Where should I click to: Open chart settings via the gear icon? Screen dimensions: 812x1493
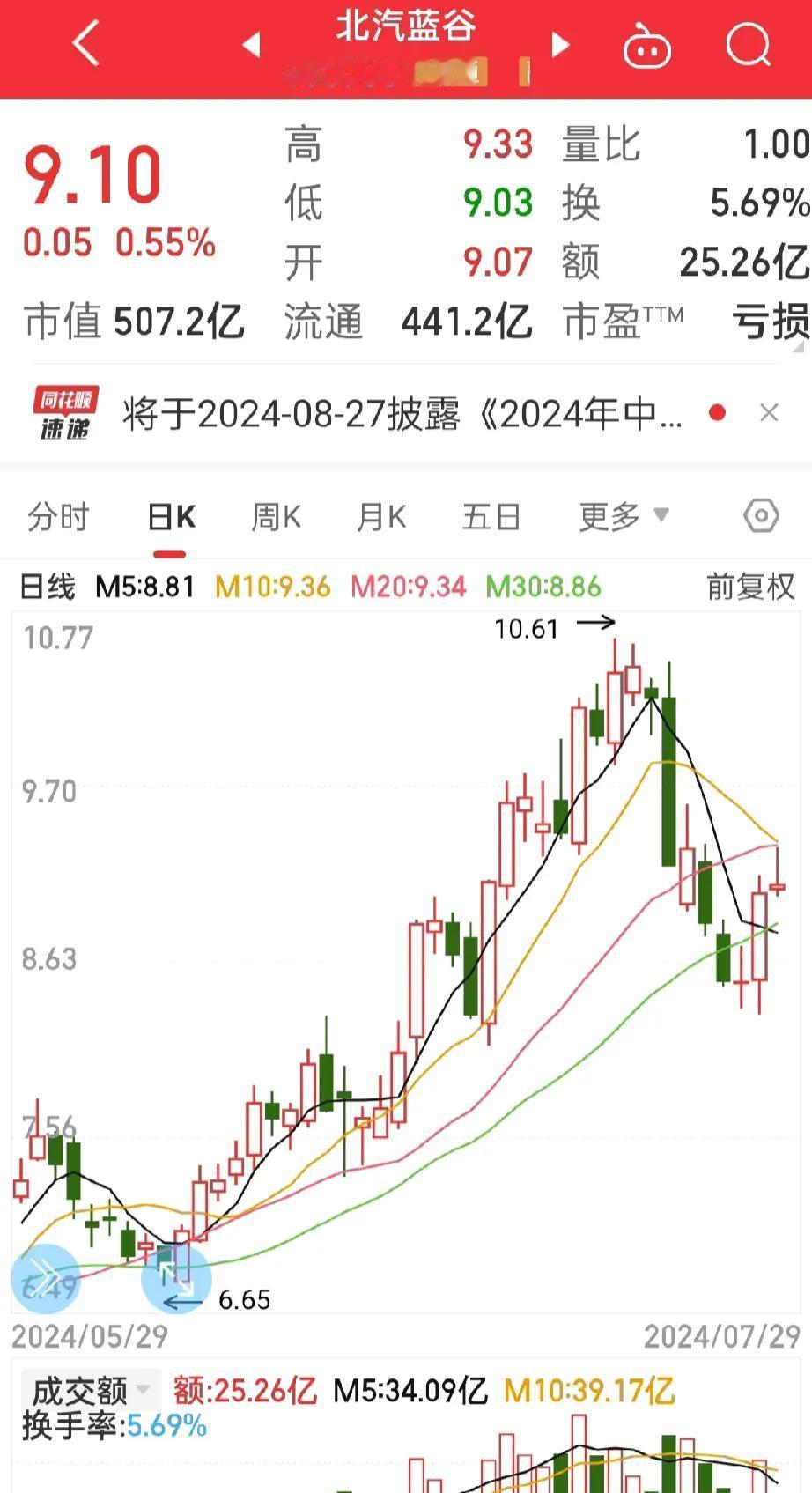pos(759,517)
